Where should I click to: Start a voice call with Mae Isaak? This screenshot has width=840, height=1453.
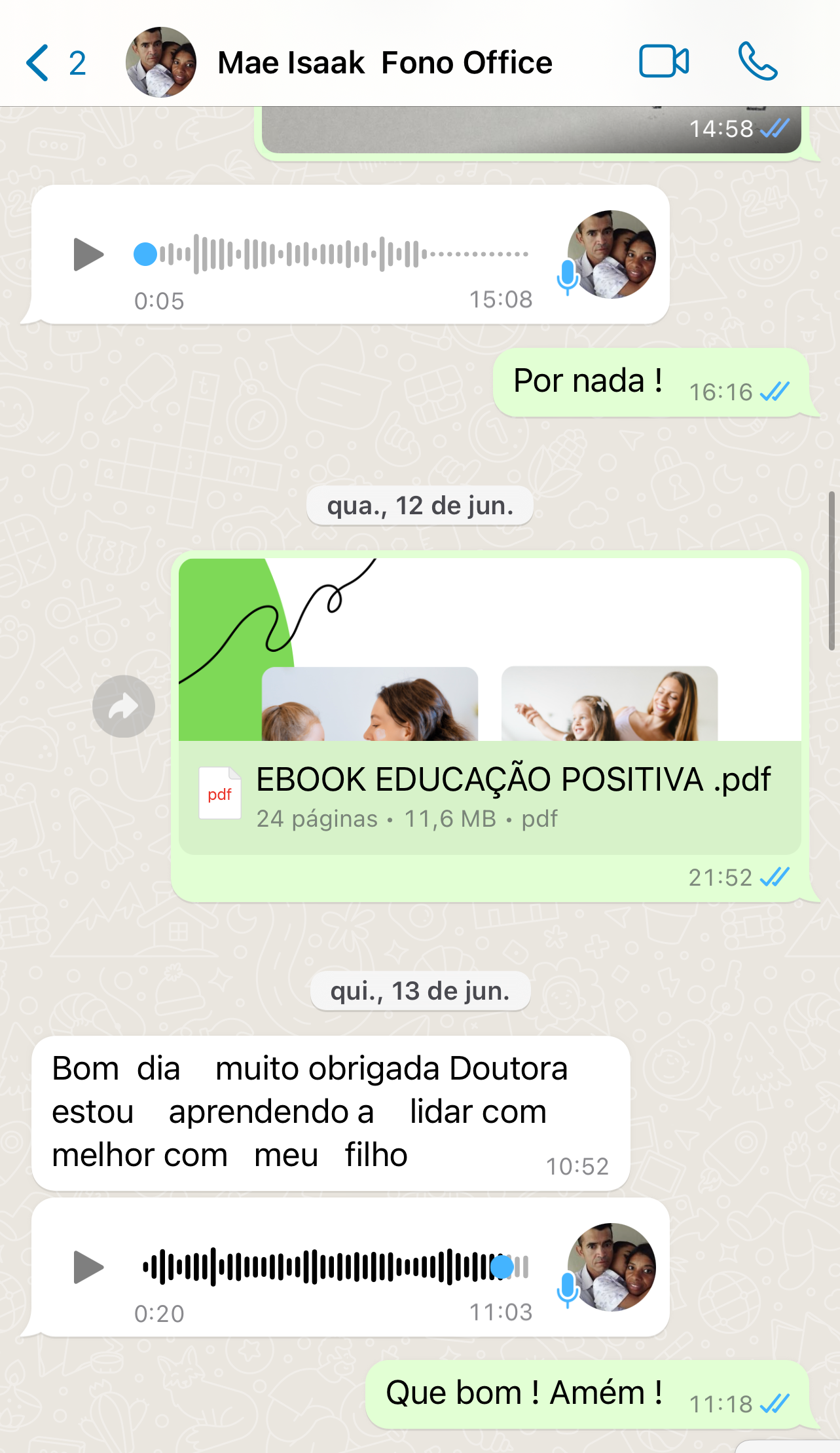click(x=758, y=62)
